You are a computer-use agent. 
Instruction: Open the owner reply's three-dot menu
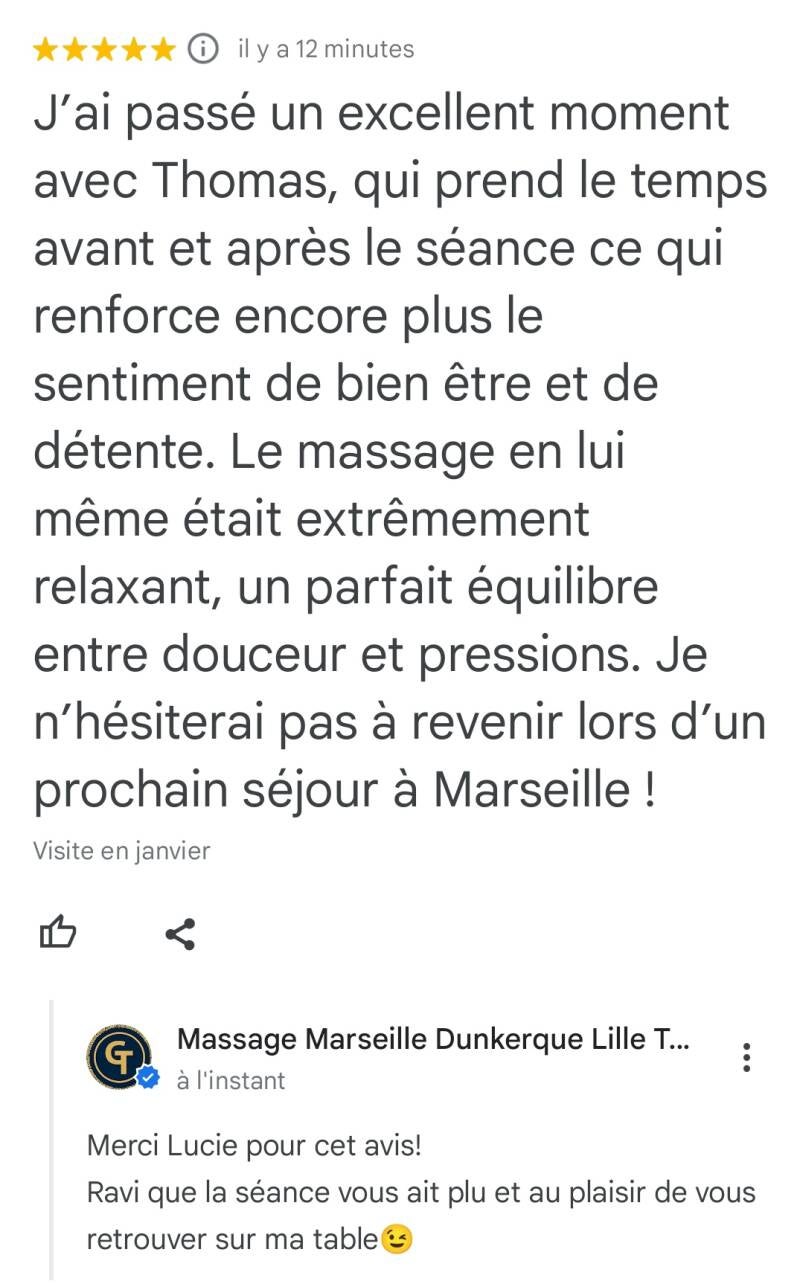746,1057
